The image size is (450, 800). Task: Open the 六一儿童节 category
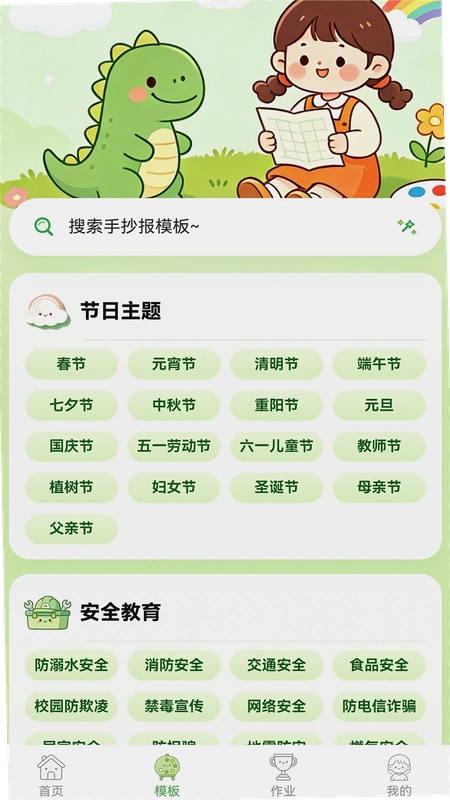pos(277,446)
